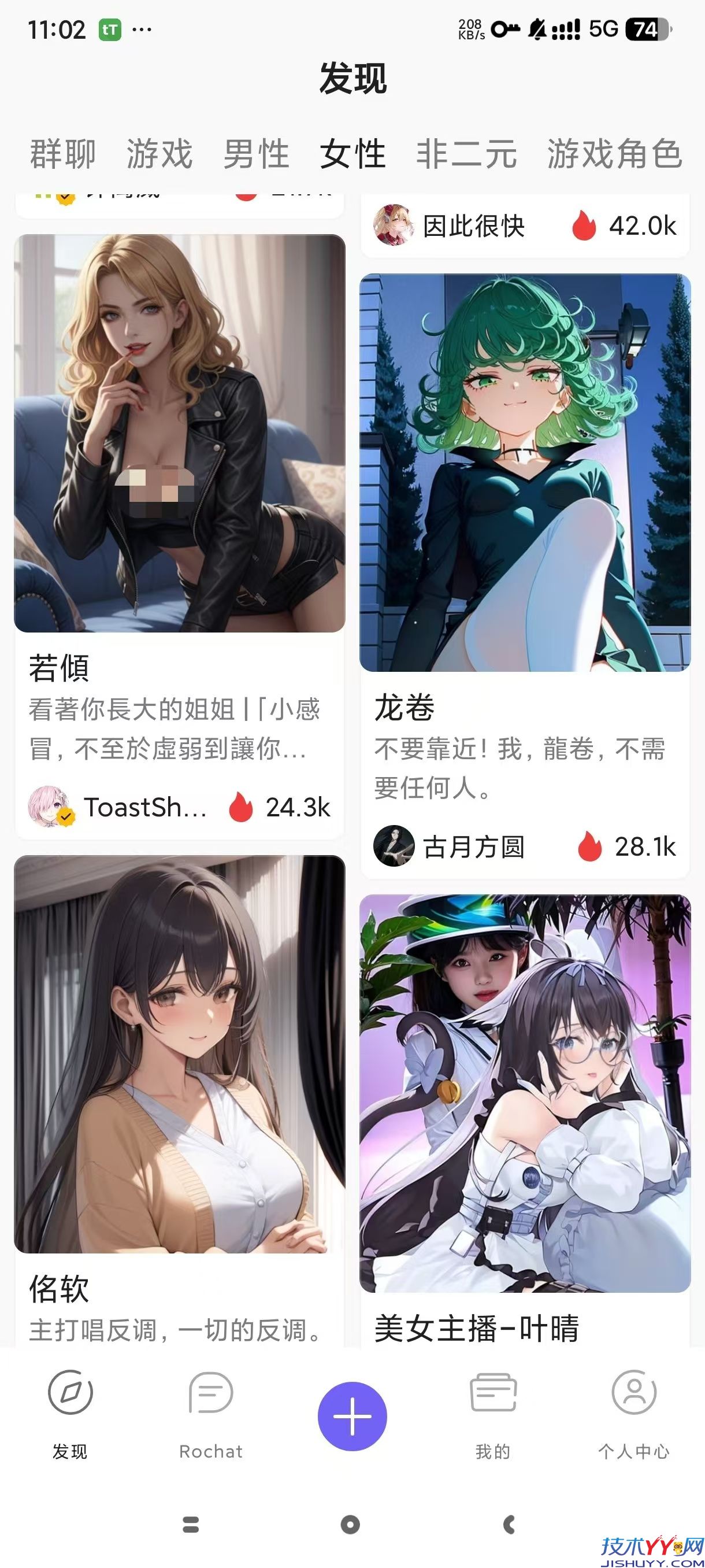Select the 男性 category
Image resolution: width=705 pixels, height=1568 pixels.
tap(256, 154)
